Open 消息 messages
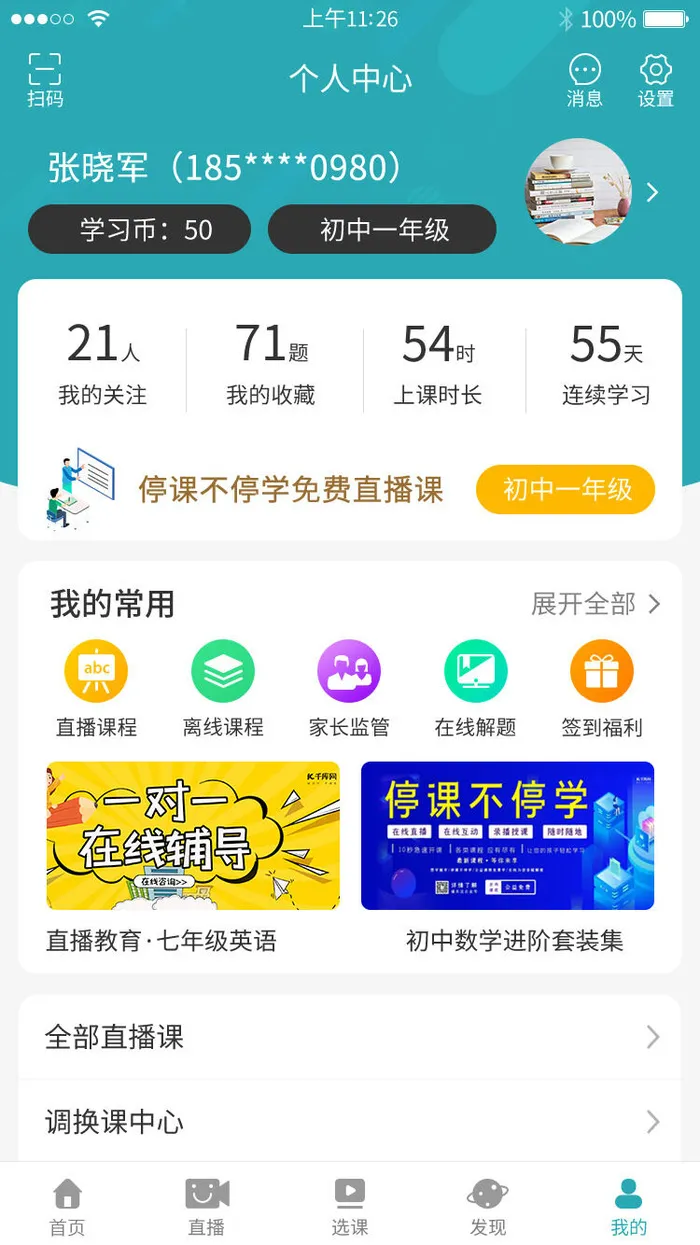The height and width of the screenshot is (1245, 700). point(585,79)
